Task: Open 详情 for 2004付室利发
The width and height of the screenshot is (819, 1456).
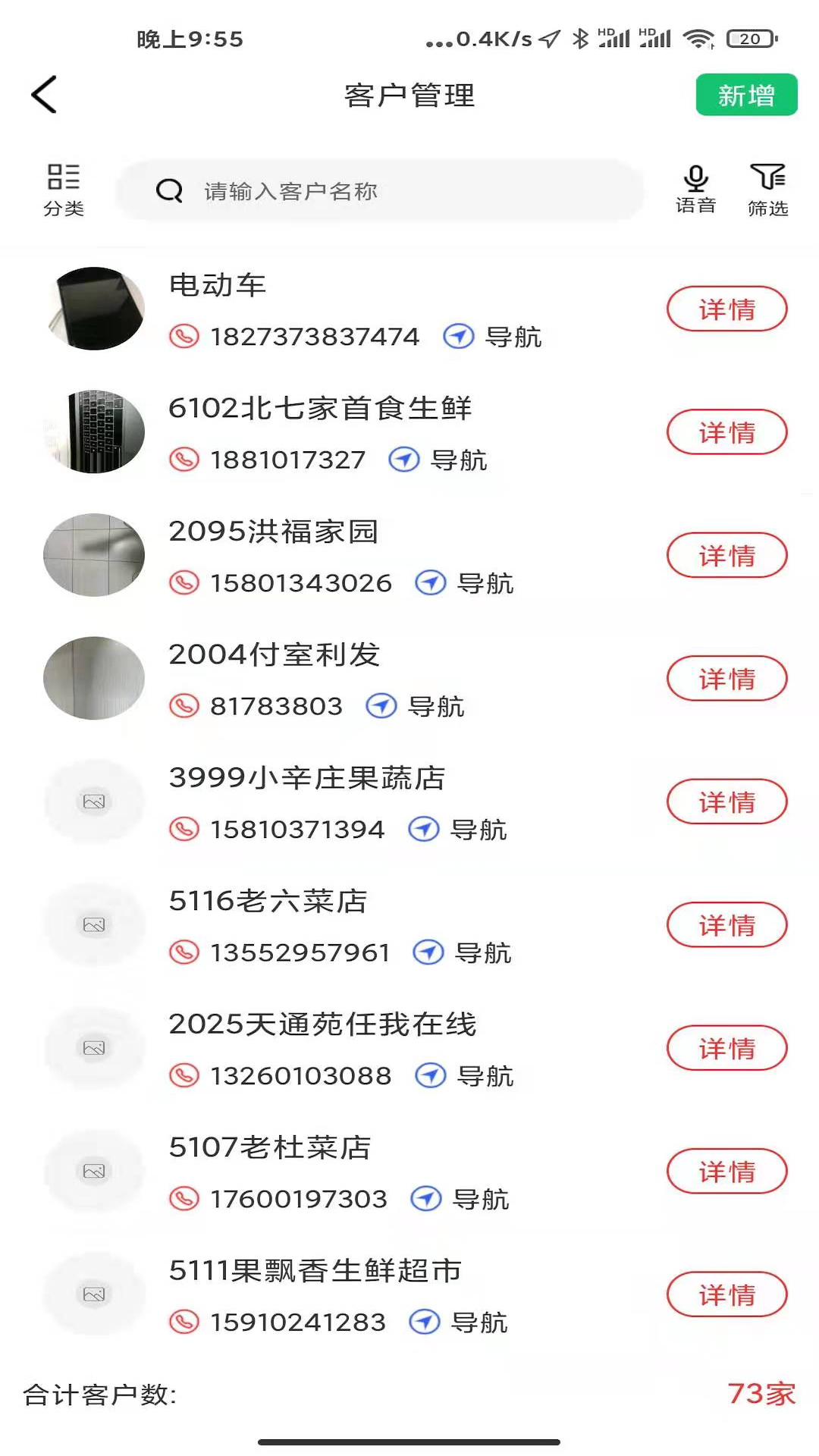Action: coord(726,678)
